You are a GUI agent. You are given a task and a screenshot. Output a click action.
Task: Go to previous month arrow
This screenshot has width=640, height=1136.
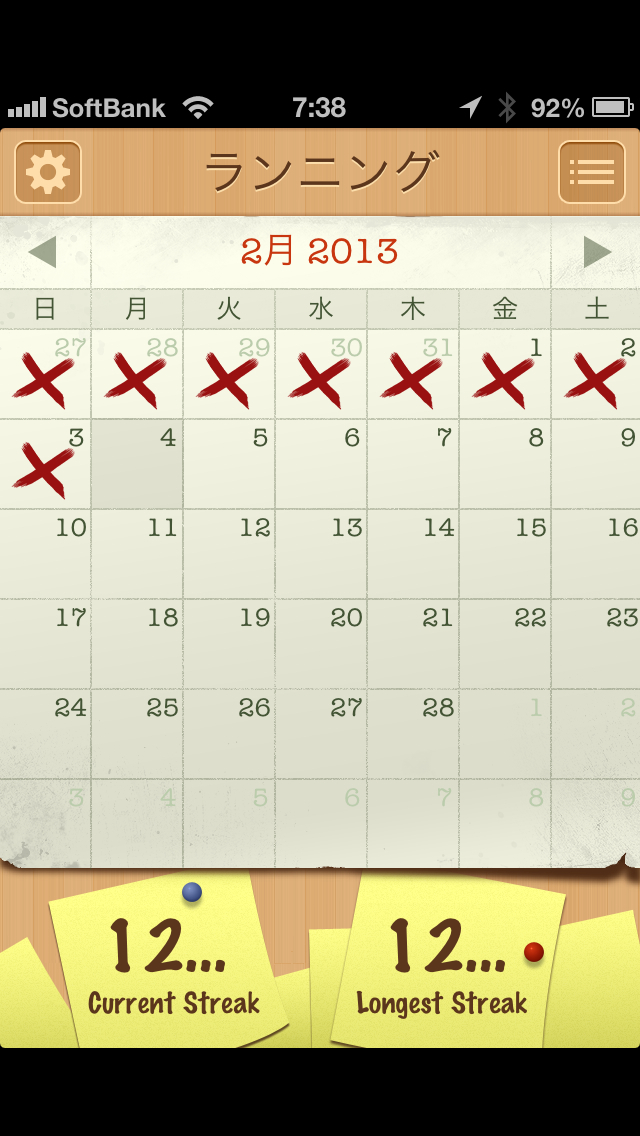coord(42,252)
